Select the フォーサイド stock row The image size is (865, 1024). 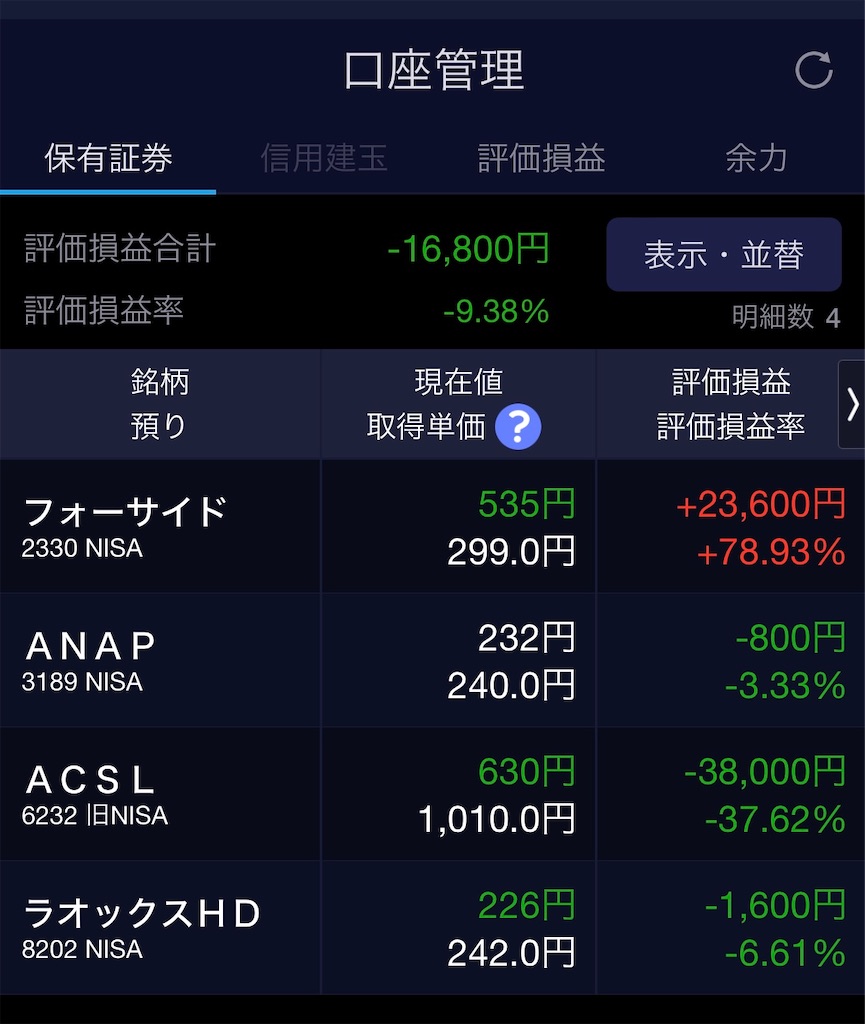[160, 527]
